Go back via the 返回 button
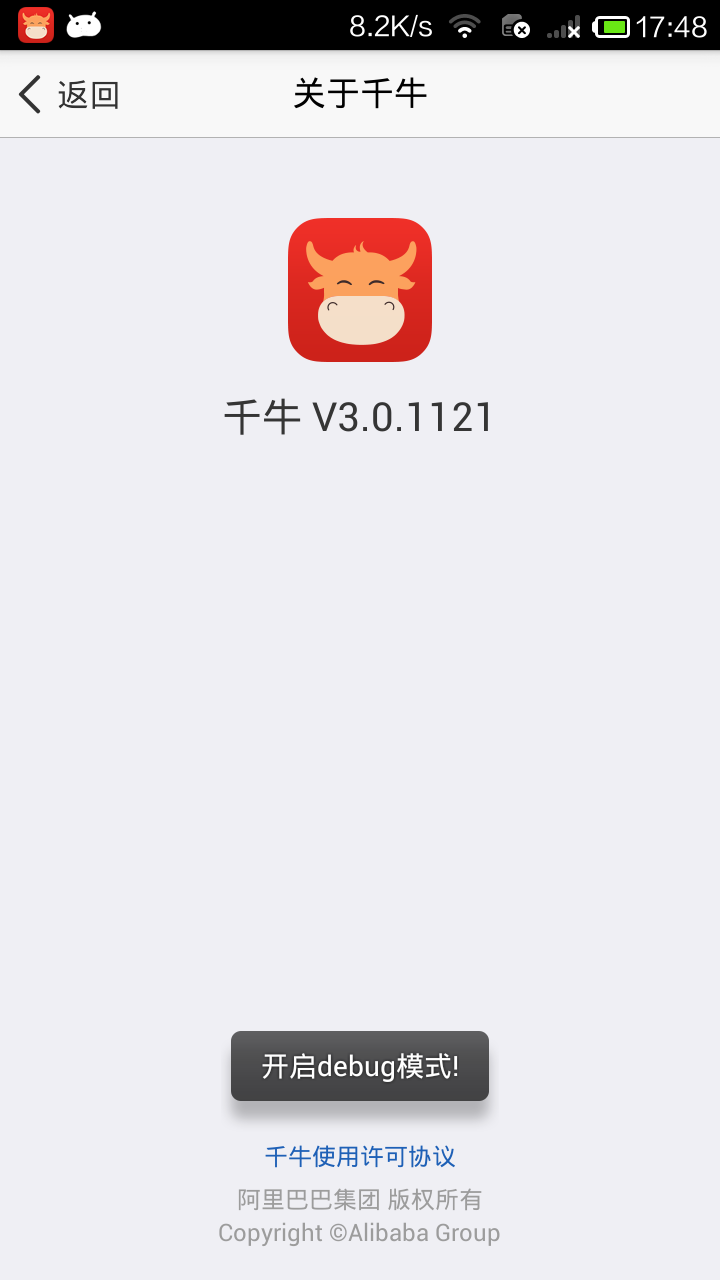Image resolution: width=720 pixels, height=1280 pixels. (70, 95)
